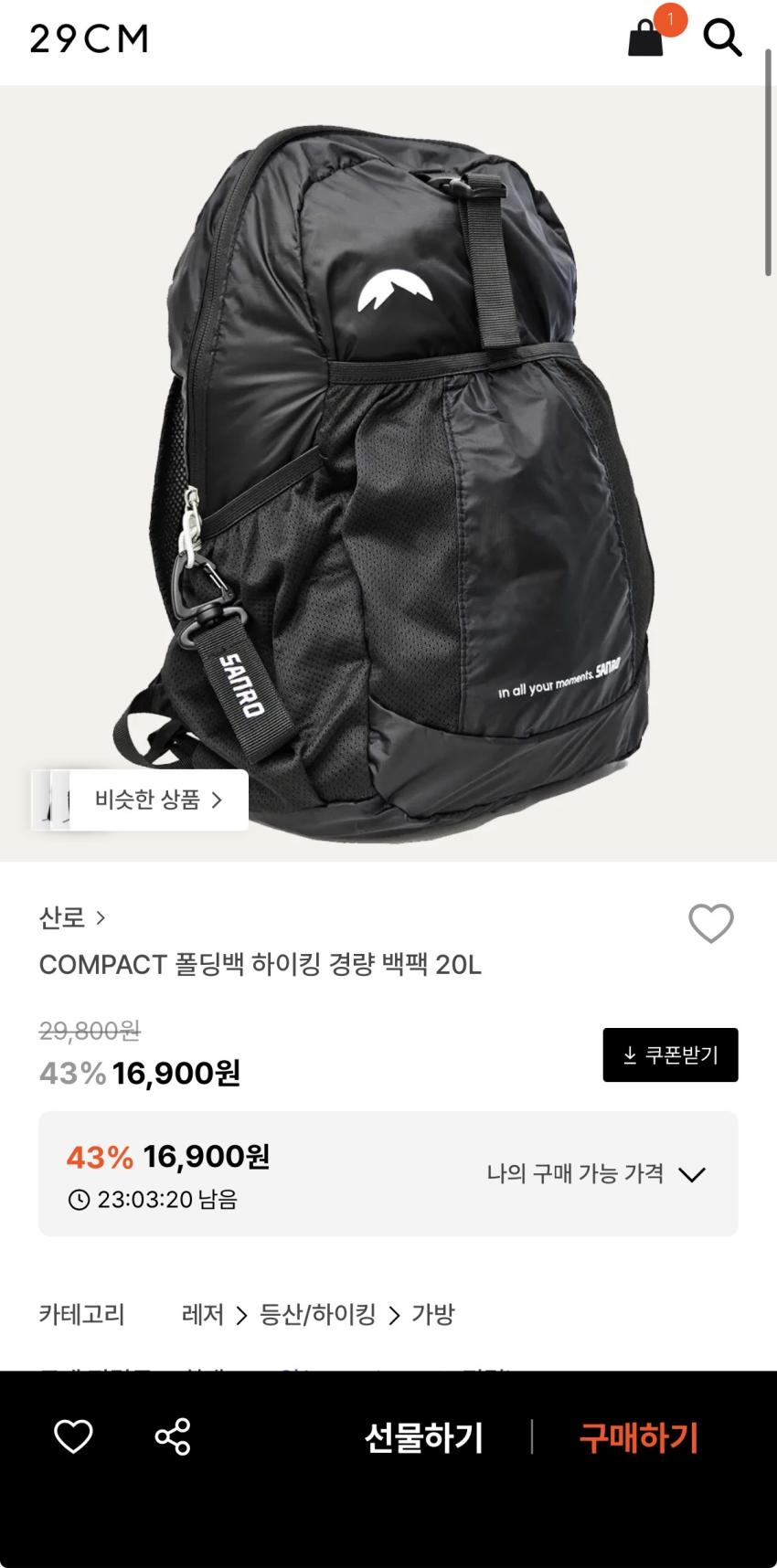Add product to wishlist beside the title
This screenshot has height=1568, width=777.
click(x=710, y=923)
